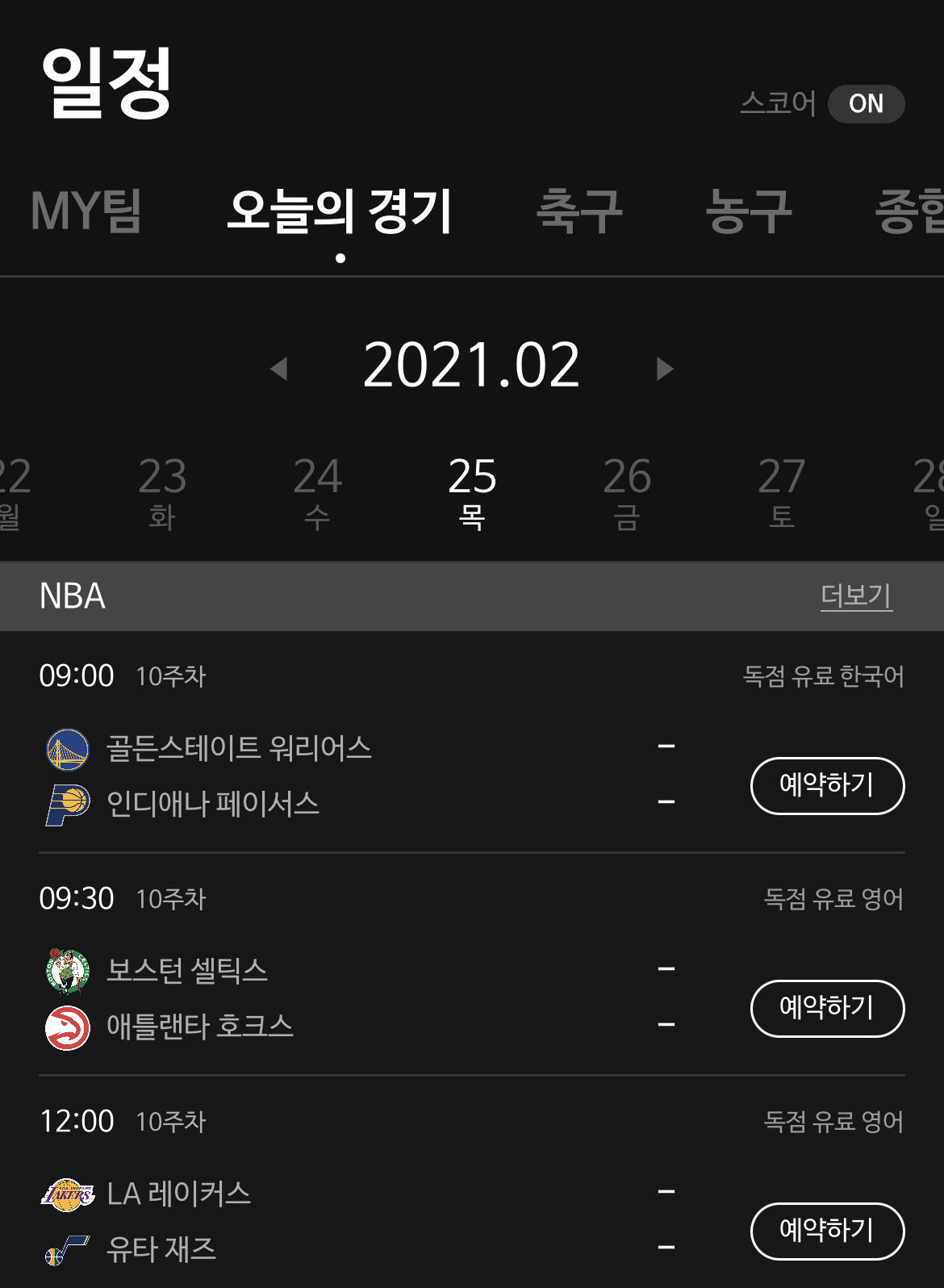Select date 24 수
Viewport: 944px width, 1288px height.
[x=317, y=492]
